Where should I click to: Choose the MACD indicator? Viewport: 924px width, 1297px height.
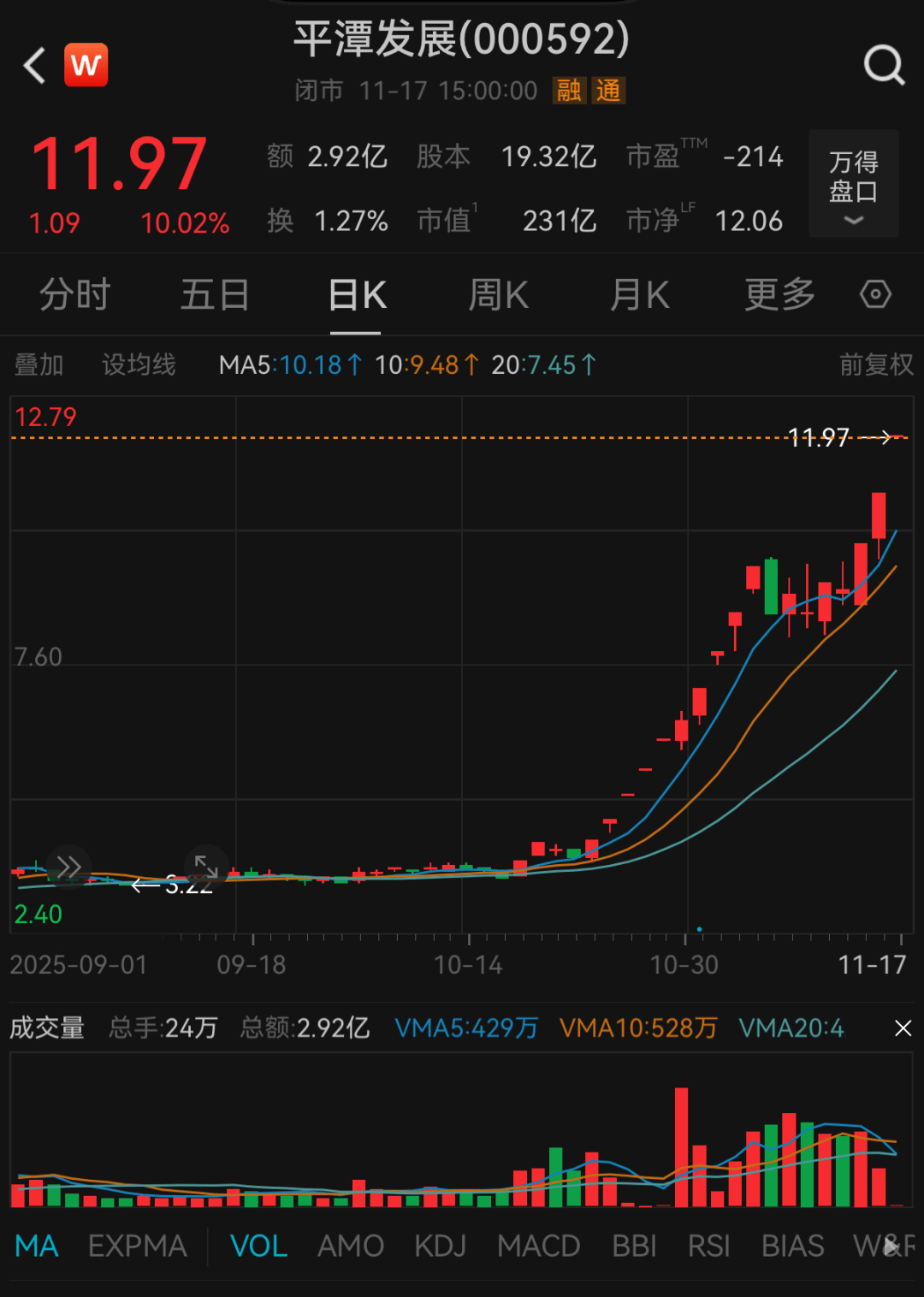pyautogui.click(x=539, y=1247)
